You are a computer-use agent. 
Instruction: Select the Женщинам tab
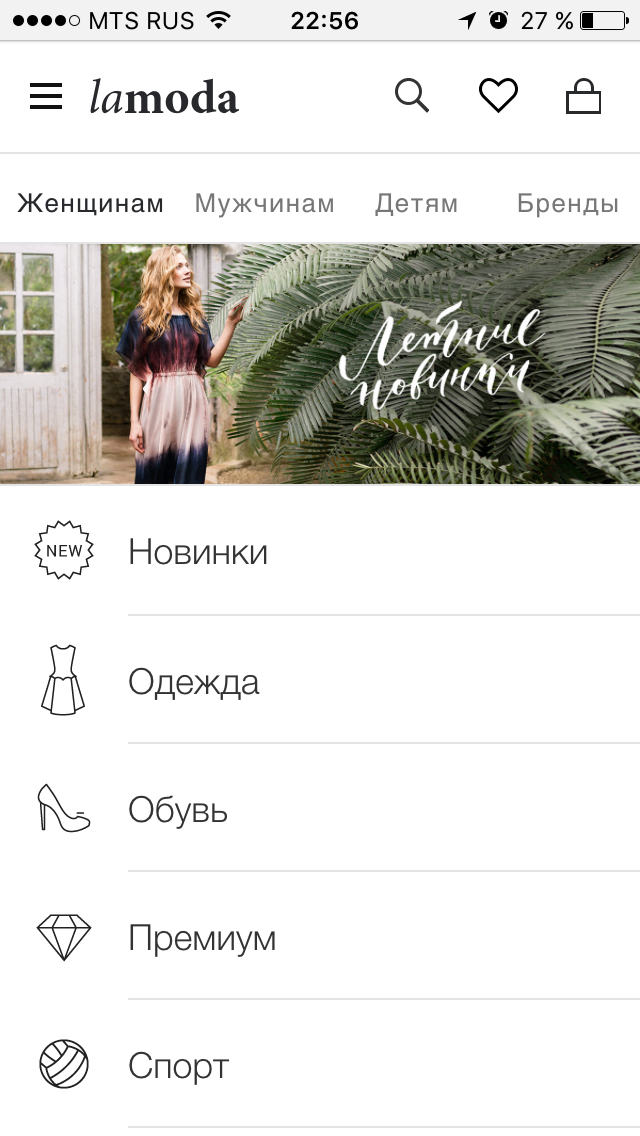91,204
